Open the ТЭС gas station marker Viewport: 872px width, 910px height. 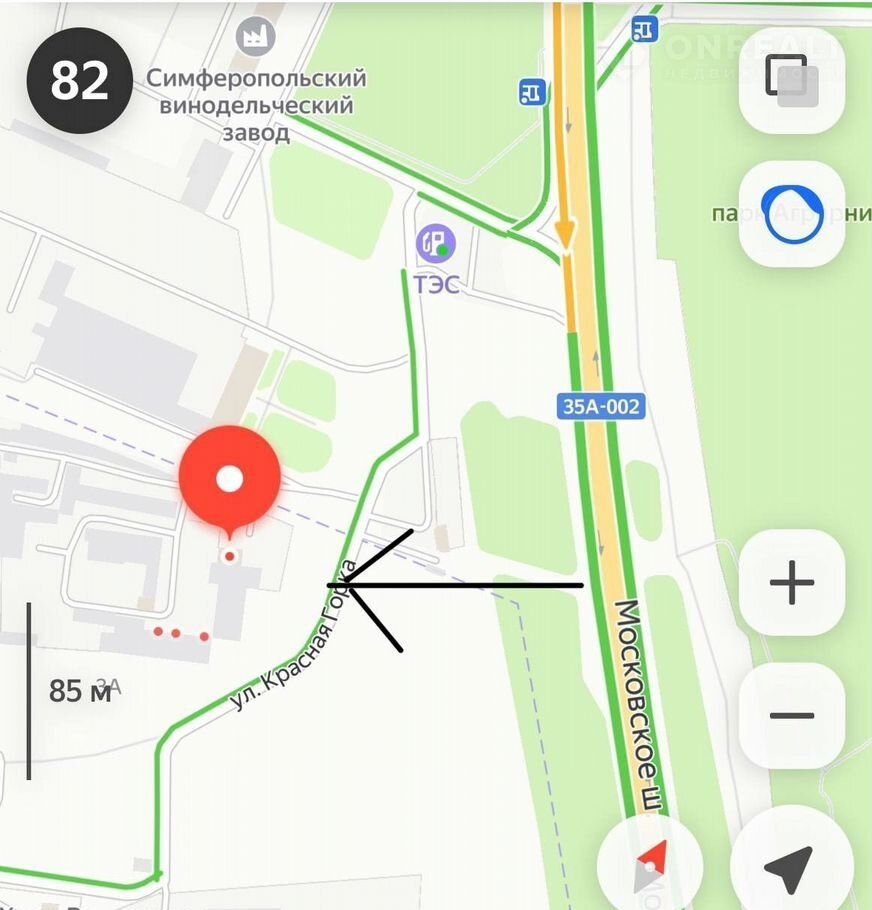pos(435,243)
